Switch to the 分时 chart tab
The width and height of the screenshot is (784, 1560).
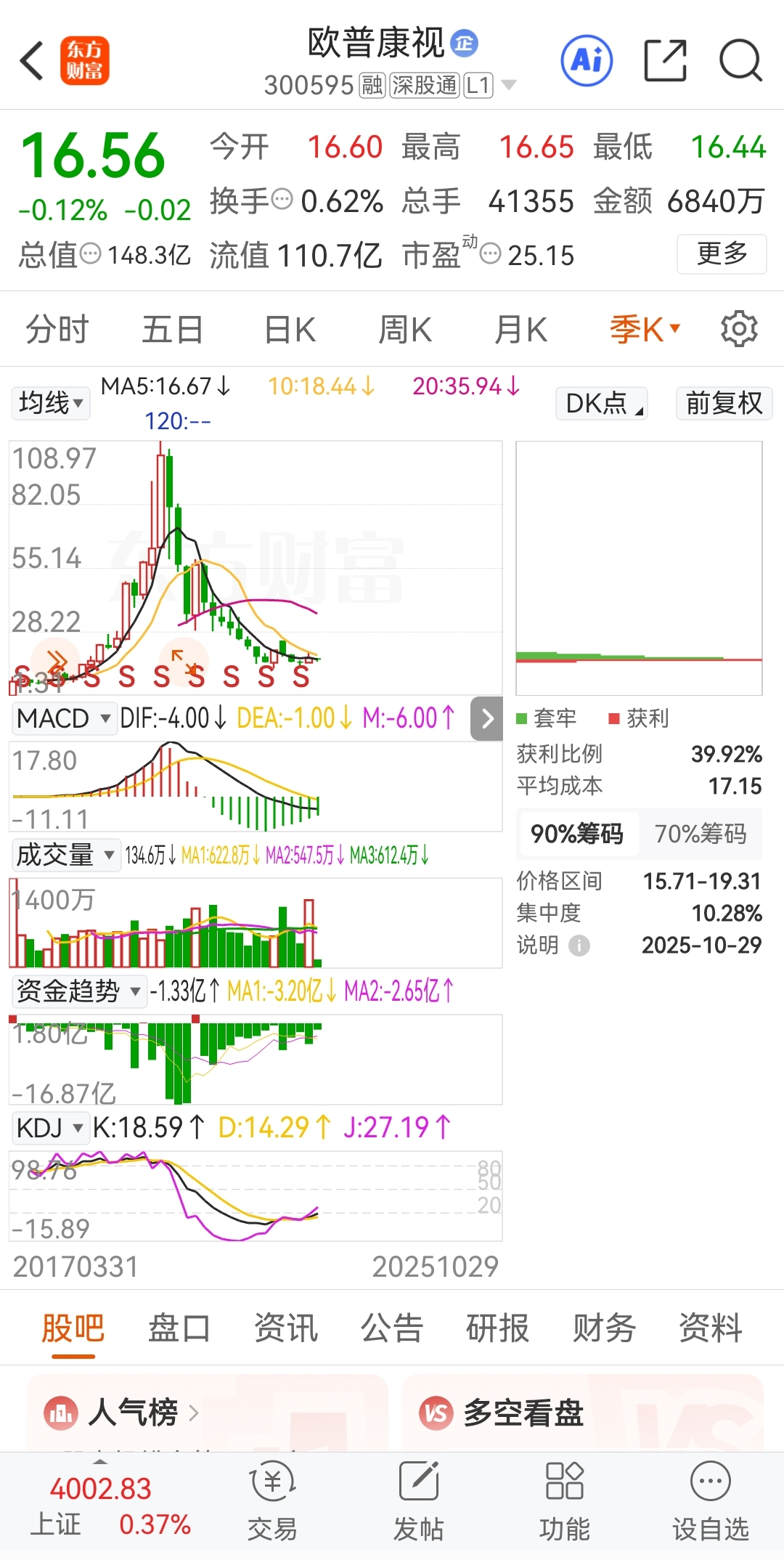tap(57, 330)
